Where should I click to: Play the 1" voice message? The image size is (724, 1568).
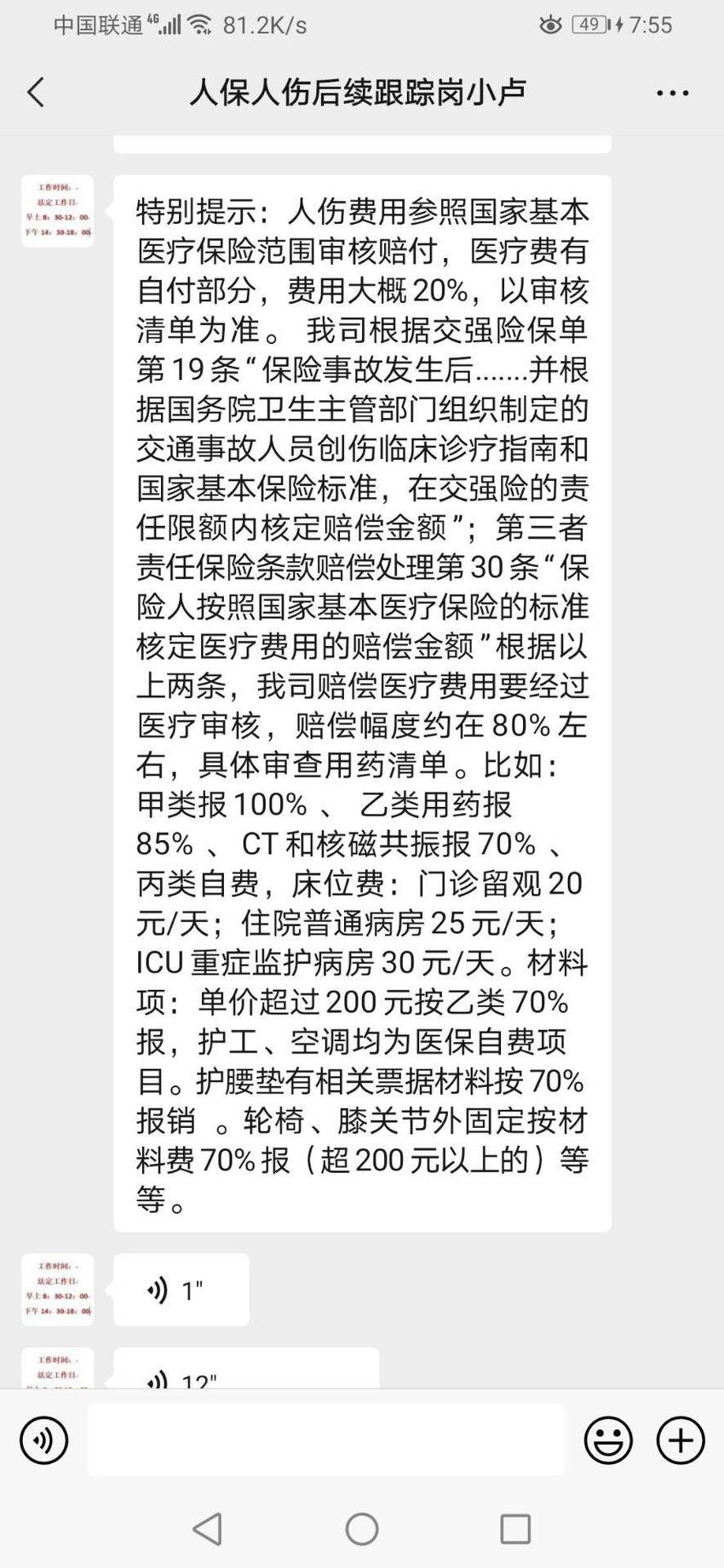(181, 1290)
